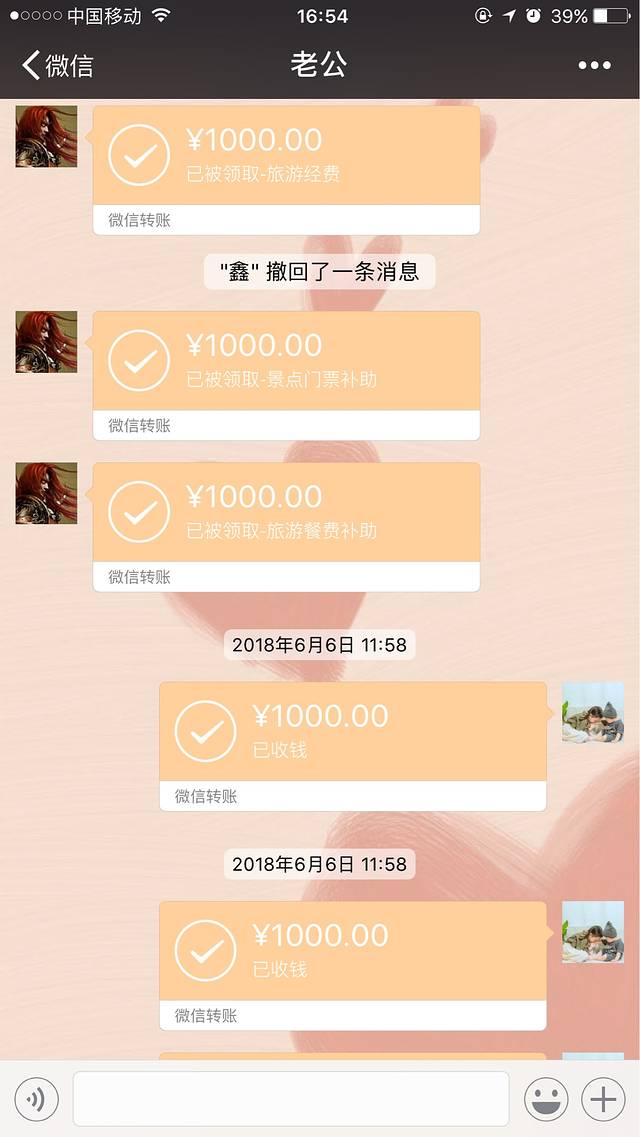
Task: Open the emoji sticker panel
Action: point(546,1100)
